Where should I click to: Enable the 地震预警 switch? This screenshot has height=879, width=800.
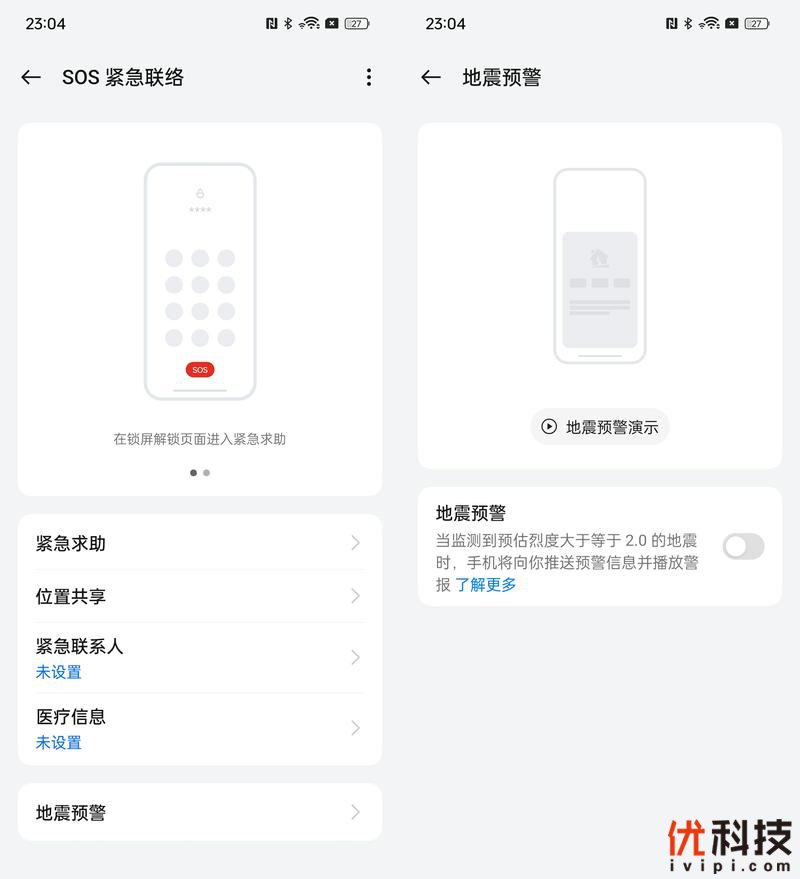(743, 546)
